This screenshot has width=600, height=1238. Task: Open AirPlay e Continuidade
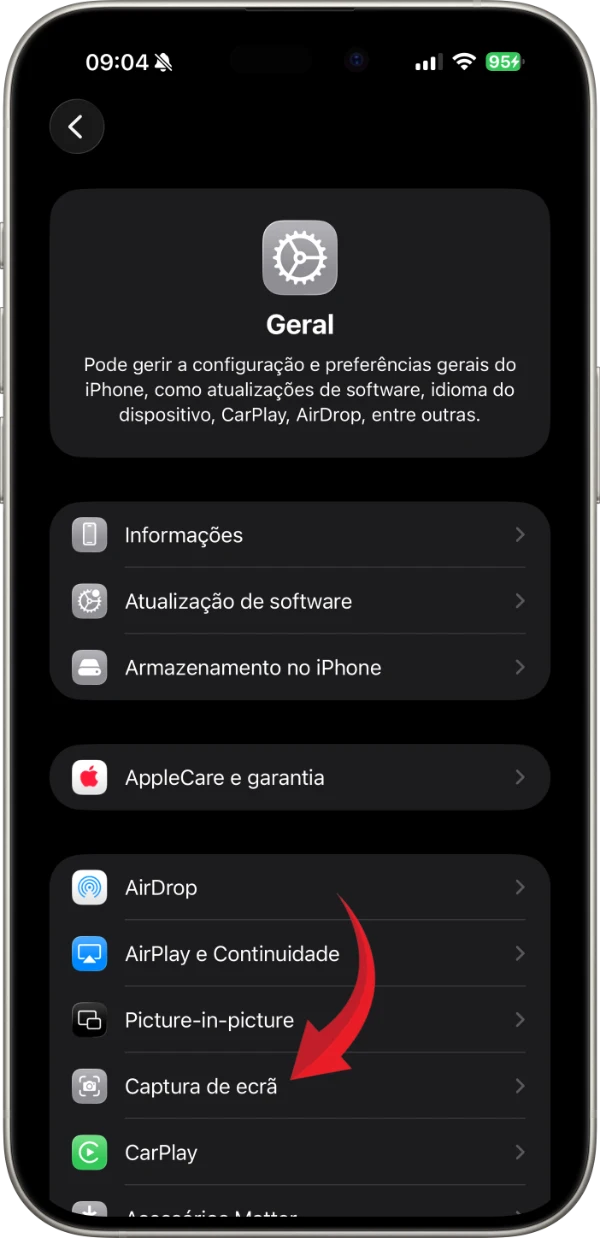(300, 954)
